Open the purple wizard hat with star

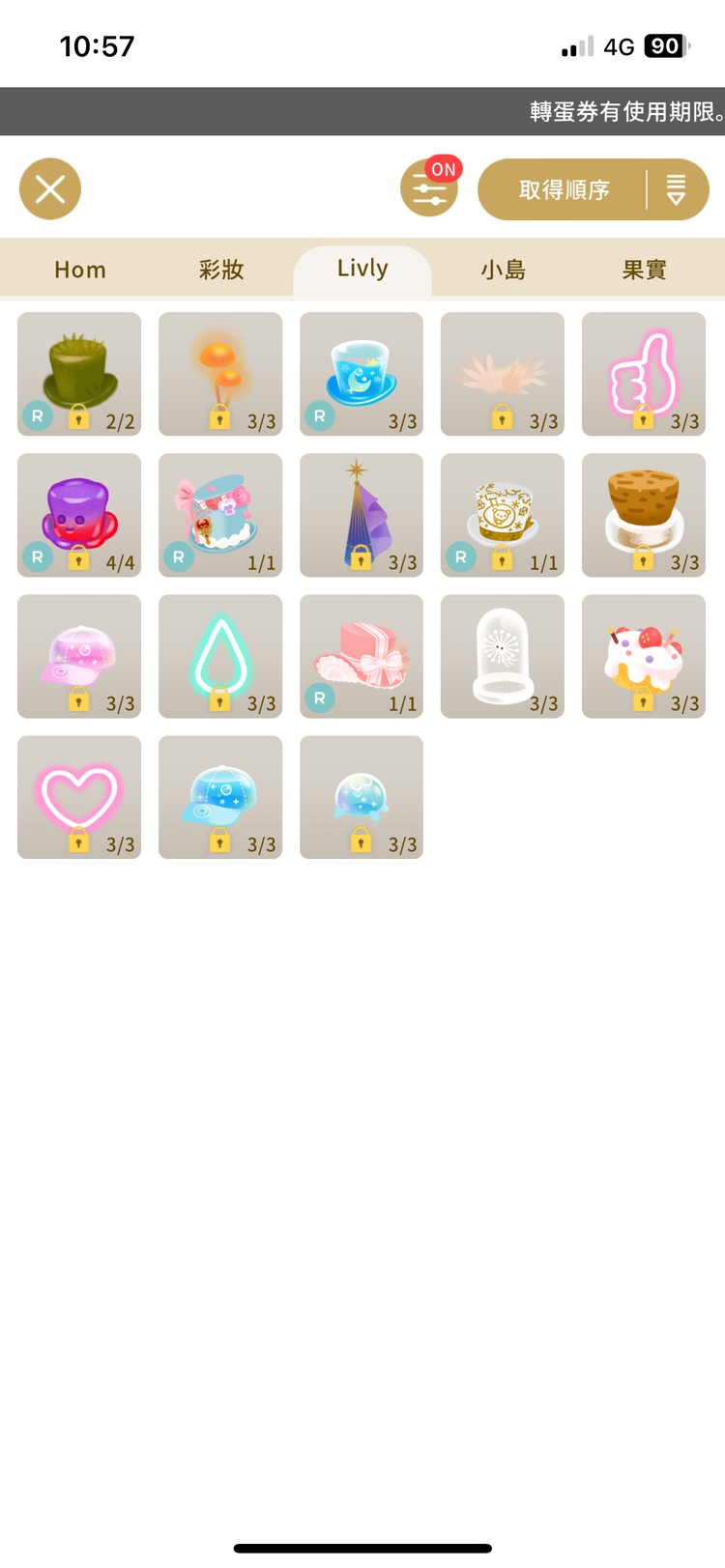362,514
